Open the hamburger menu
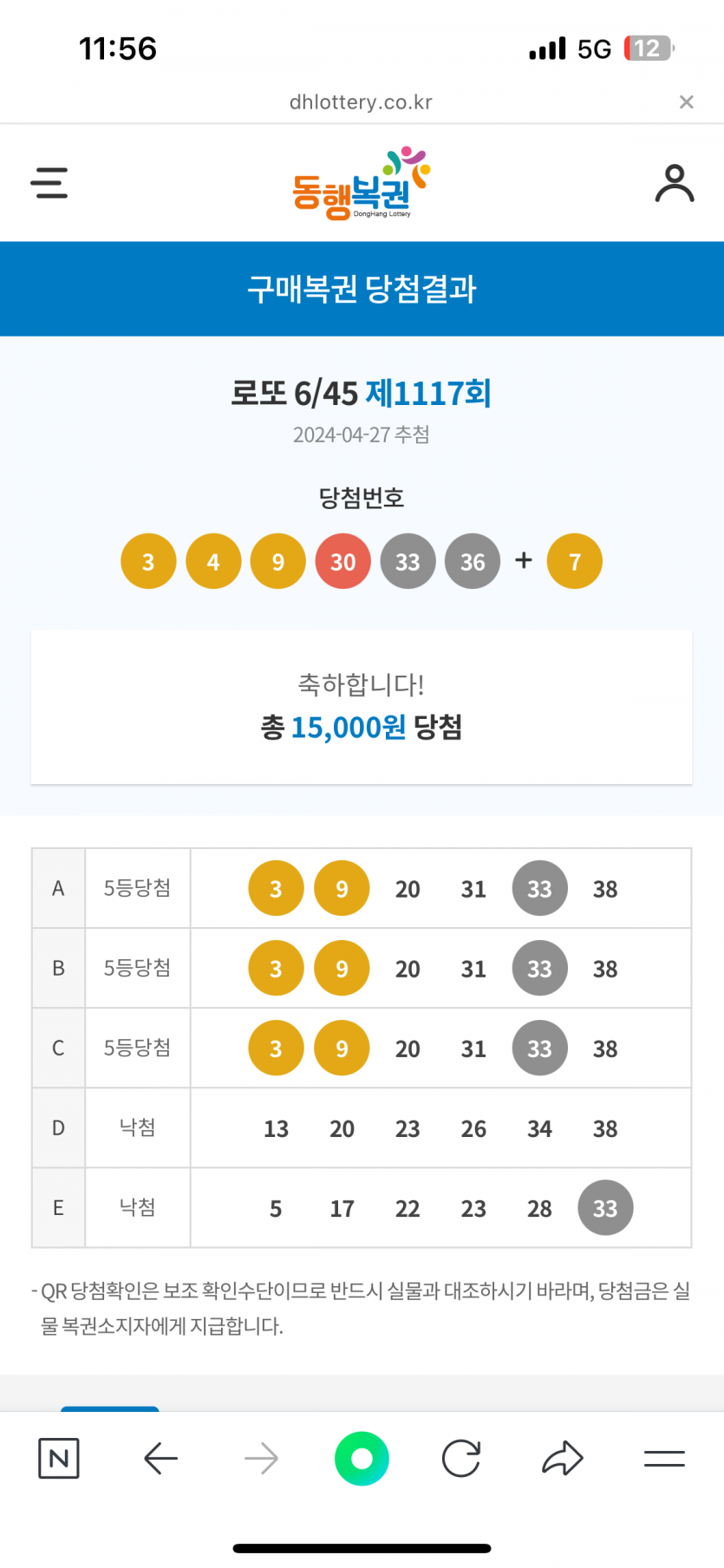The height and width of the screenshot is (1568, 724). pyautogui.click(x=49, y=183)
